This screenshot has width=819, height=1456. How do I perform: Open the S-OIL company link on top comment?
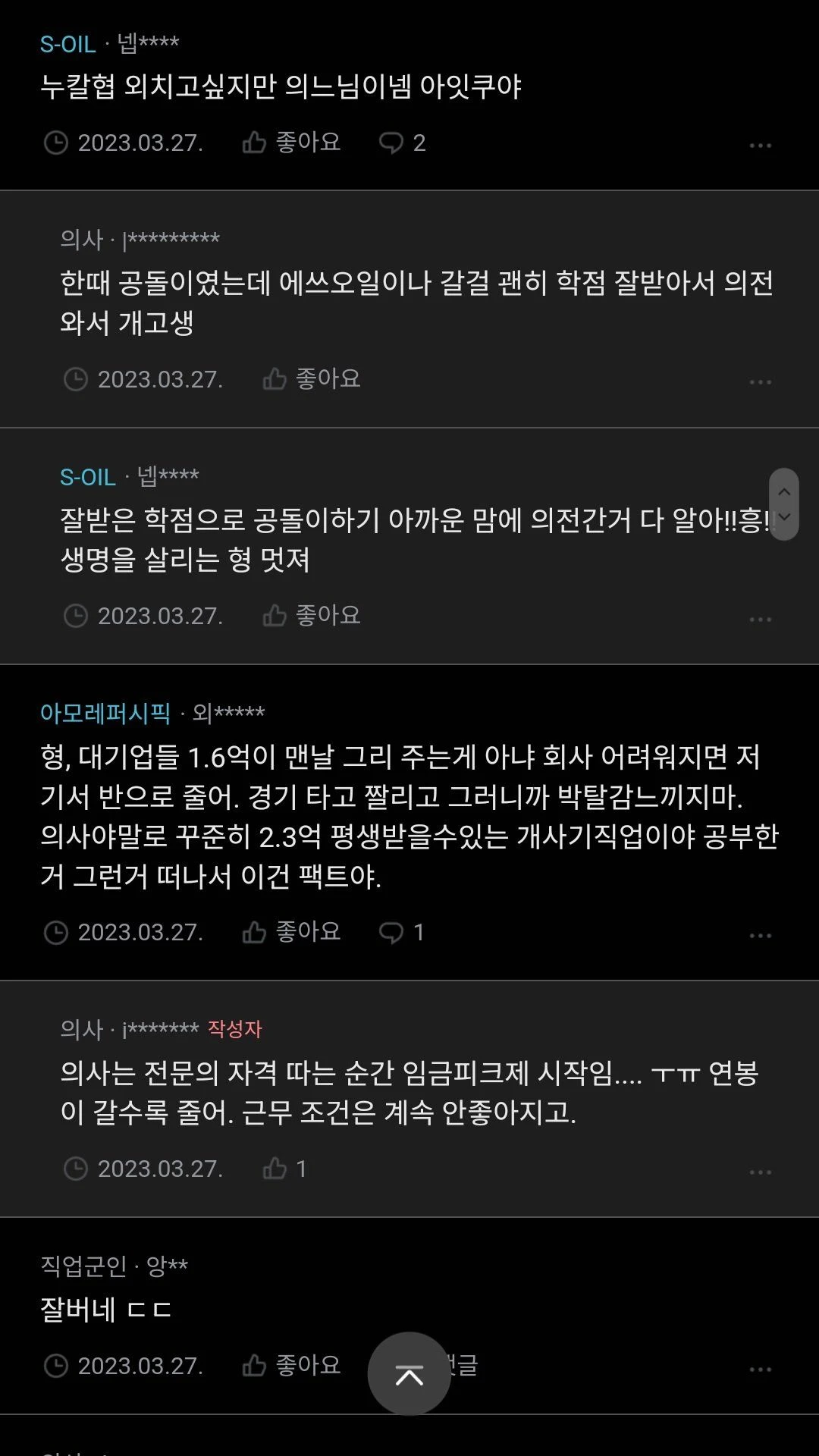point(67,44)
